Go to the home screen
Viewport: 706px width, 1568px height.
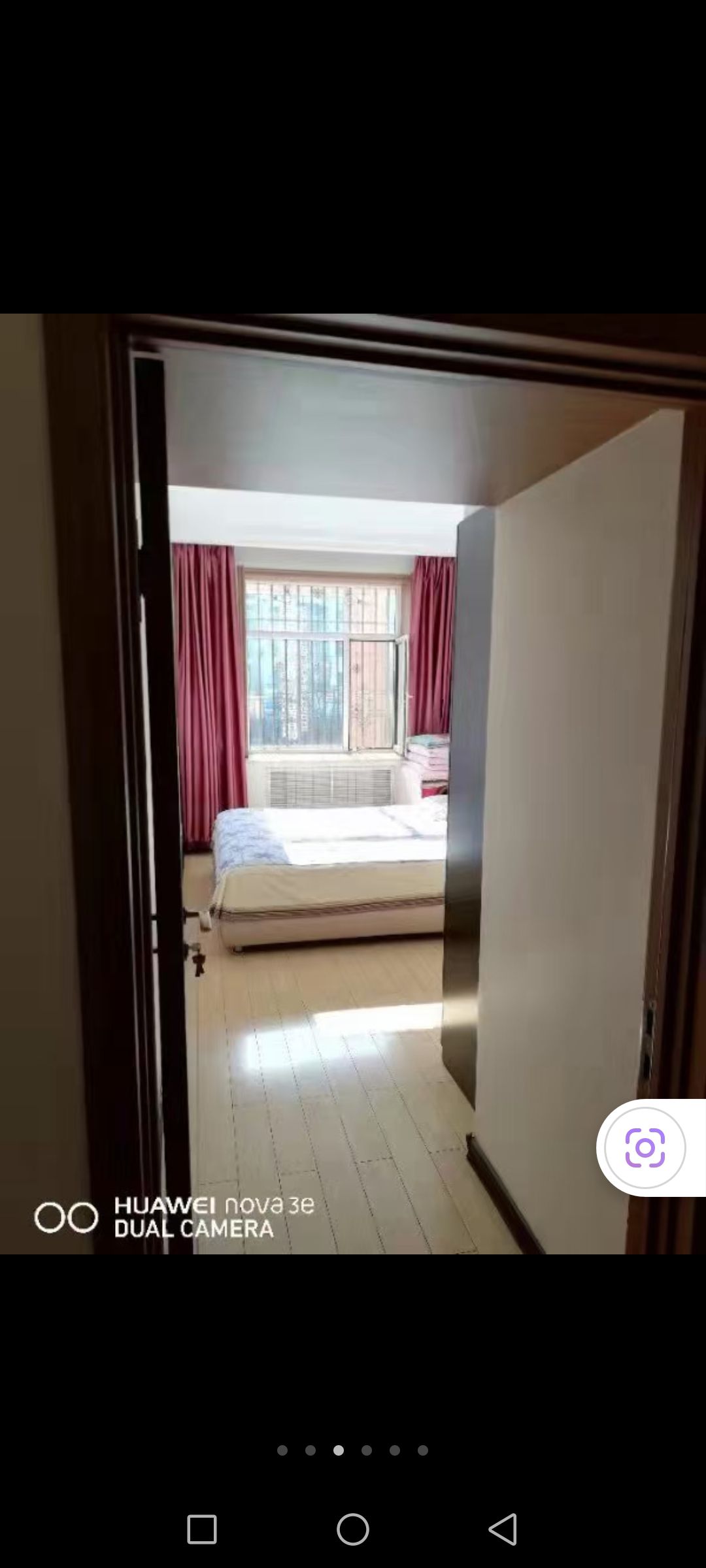point(353,1529)
